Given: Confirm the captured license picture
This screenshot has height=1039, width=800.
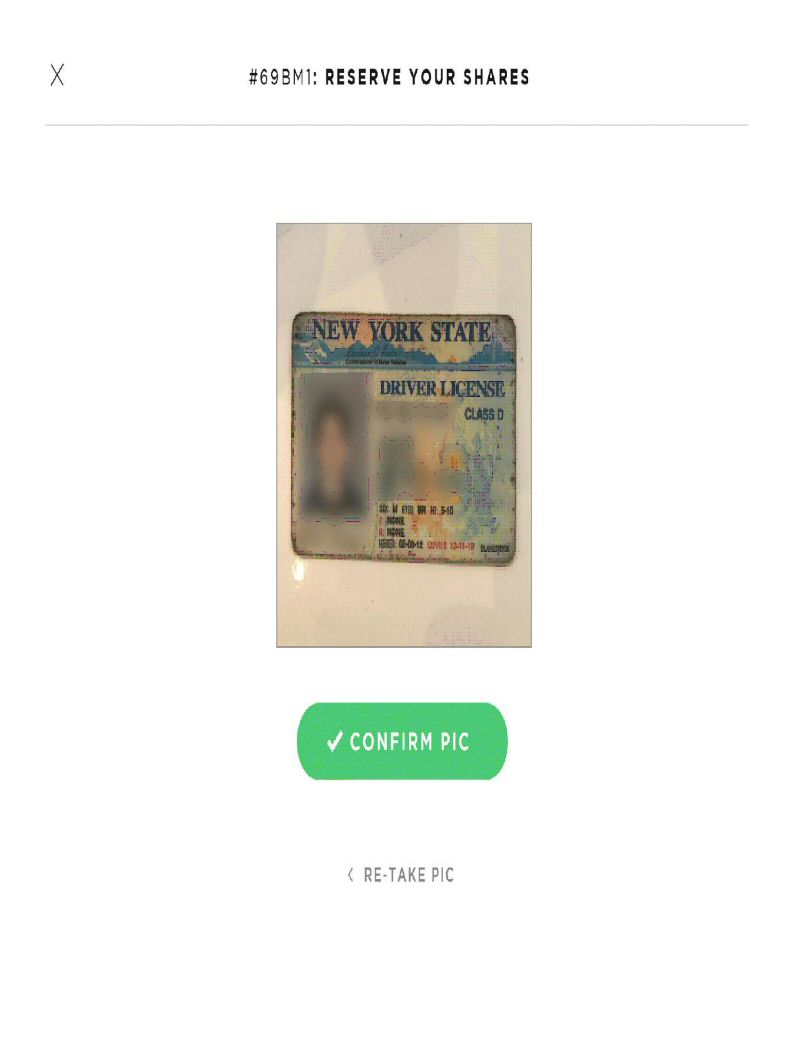Looking at the screenshot, I should (x=402, y=741).
